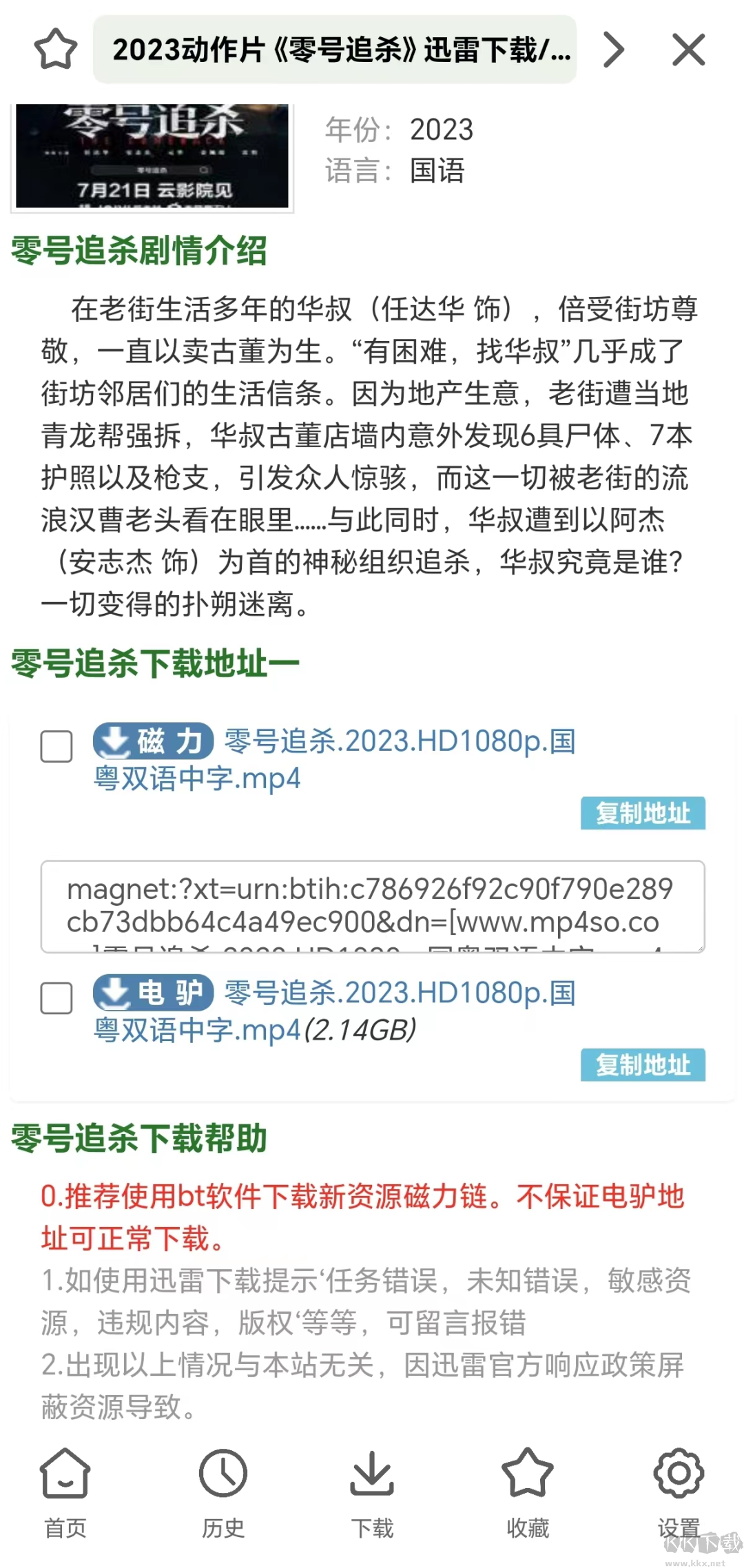Tap the movie poster thumbnail

click(153, 156)
